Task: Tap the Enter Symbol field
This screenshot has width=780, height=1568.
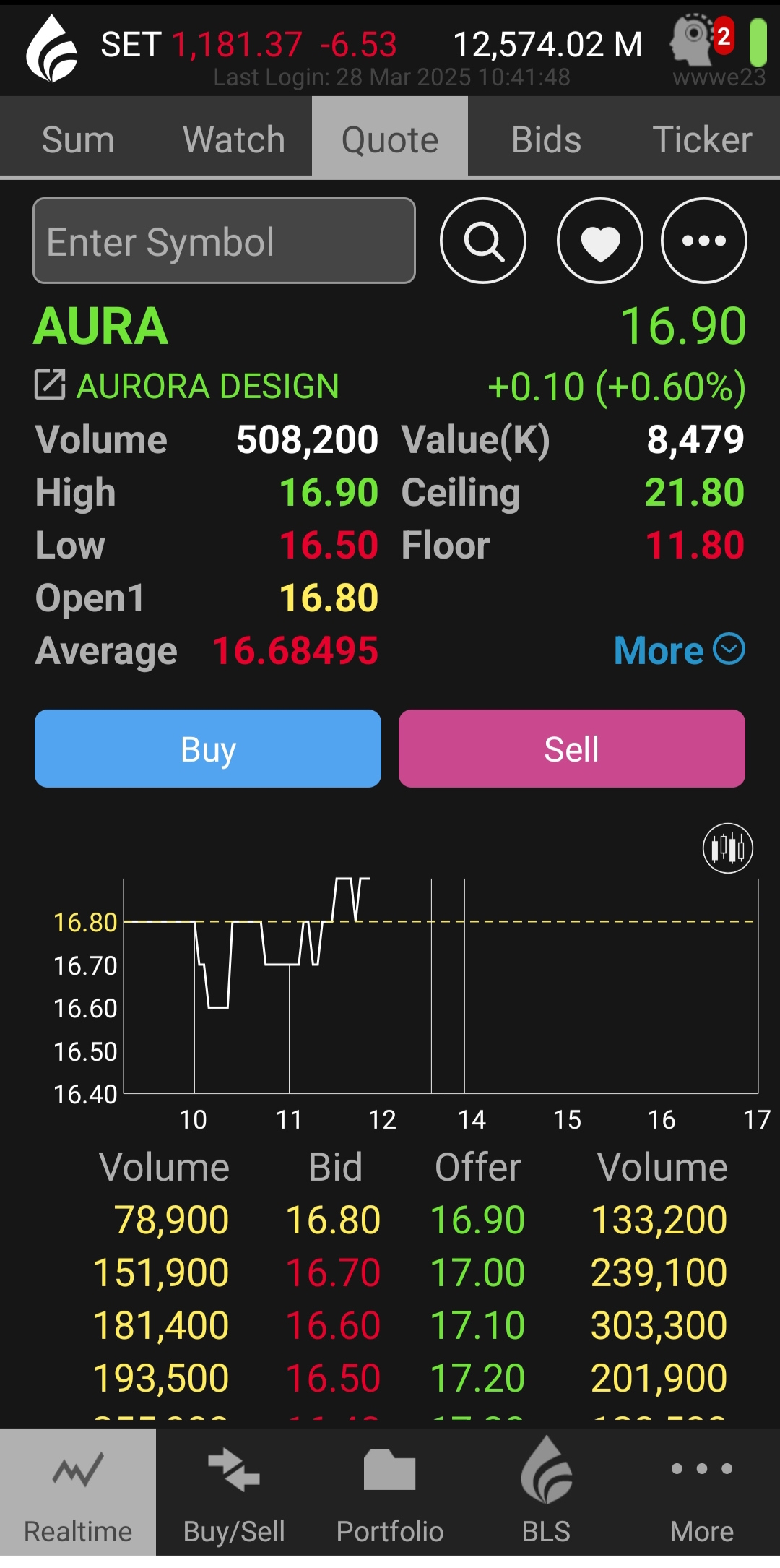Action: pyautogui.click(x=224, y=241)
